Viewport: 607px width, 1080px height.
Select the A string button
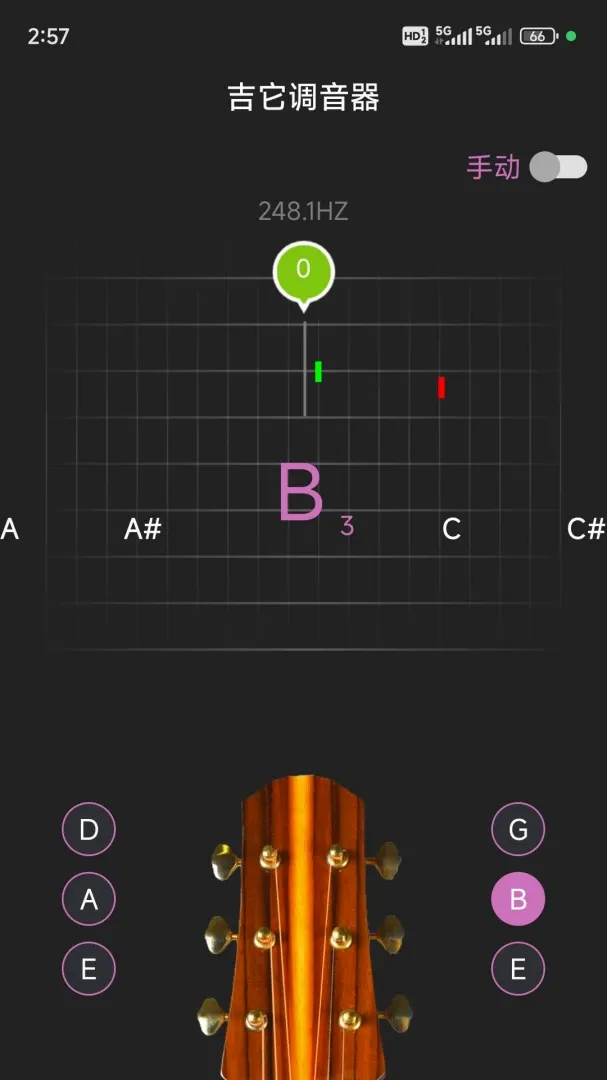tap(89, 899)
